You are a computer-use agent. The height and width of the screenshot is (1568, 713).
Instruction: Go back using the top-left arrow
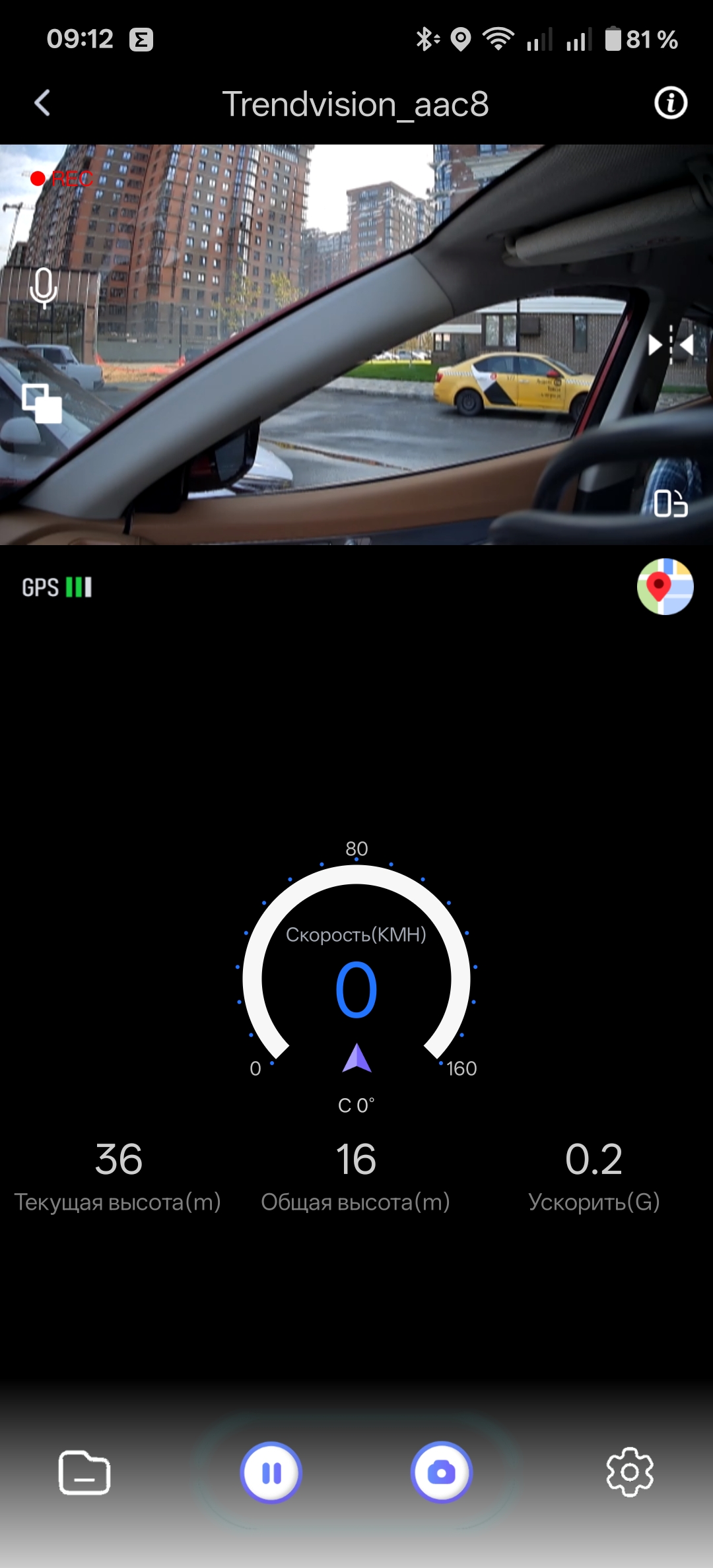(x=42, y=103)
